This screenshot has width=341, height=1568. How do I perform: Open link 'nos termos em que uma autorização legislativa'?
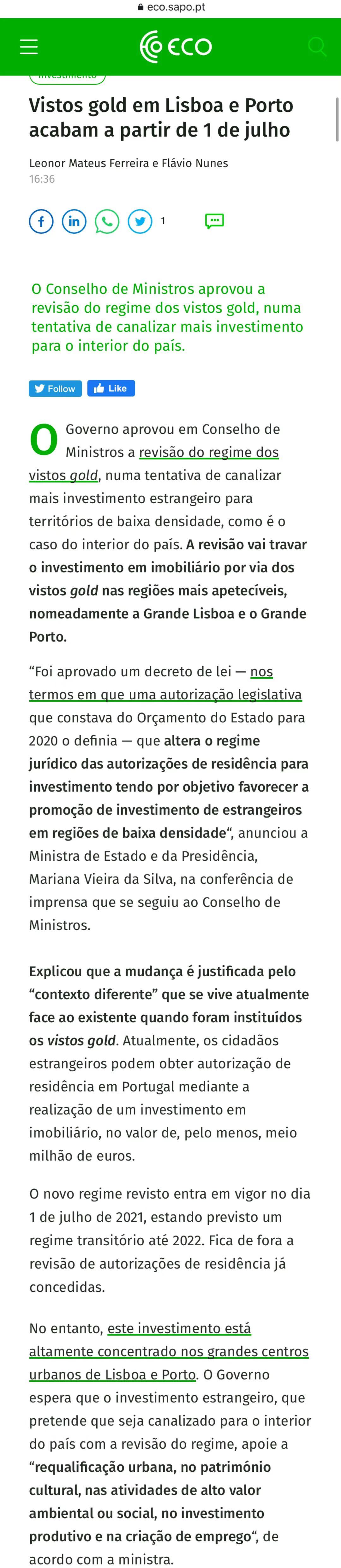(x=165, y=695)
